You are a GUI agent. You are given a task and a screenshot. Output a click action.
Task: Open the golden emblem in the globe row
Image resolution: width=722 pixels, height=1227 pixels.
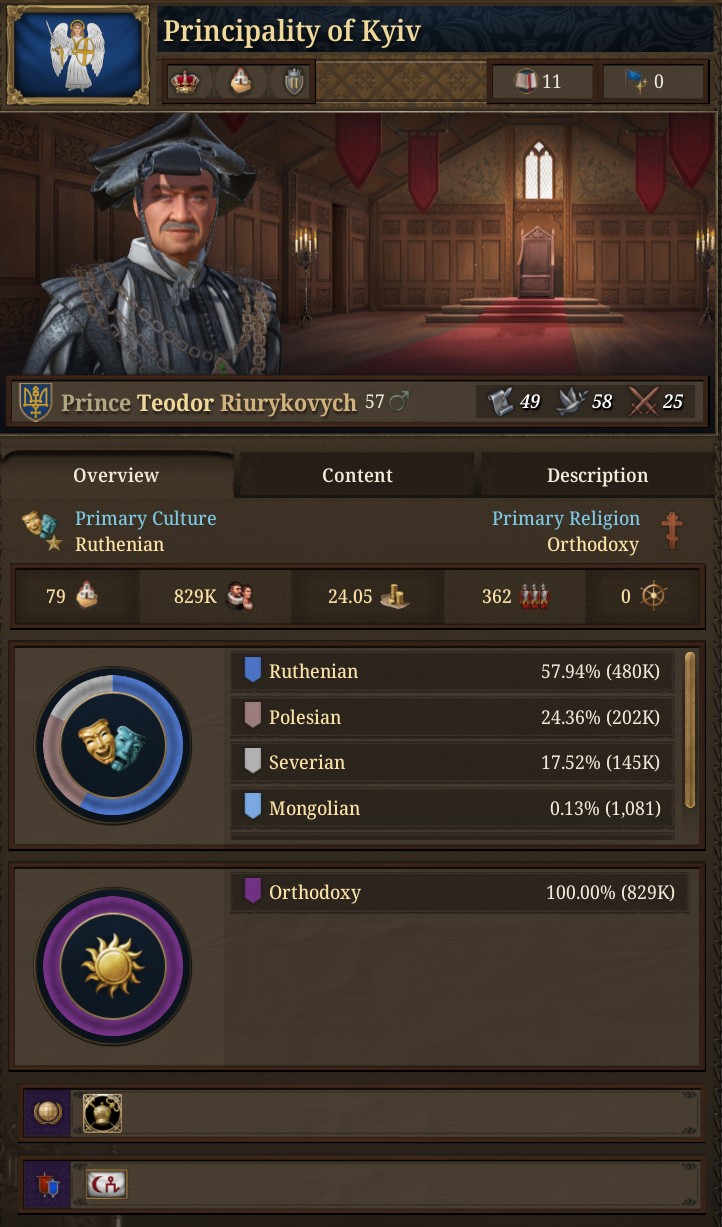[102, 1113]
